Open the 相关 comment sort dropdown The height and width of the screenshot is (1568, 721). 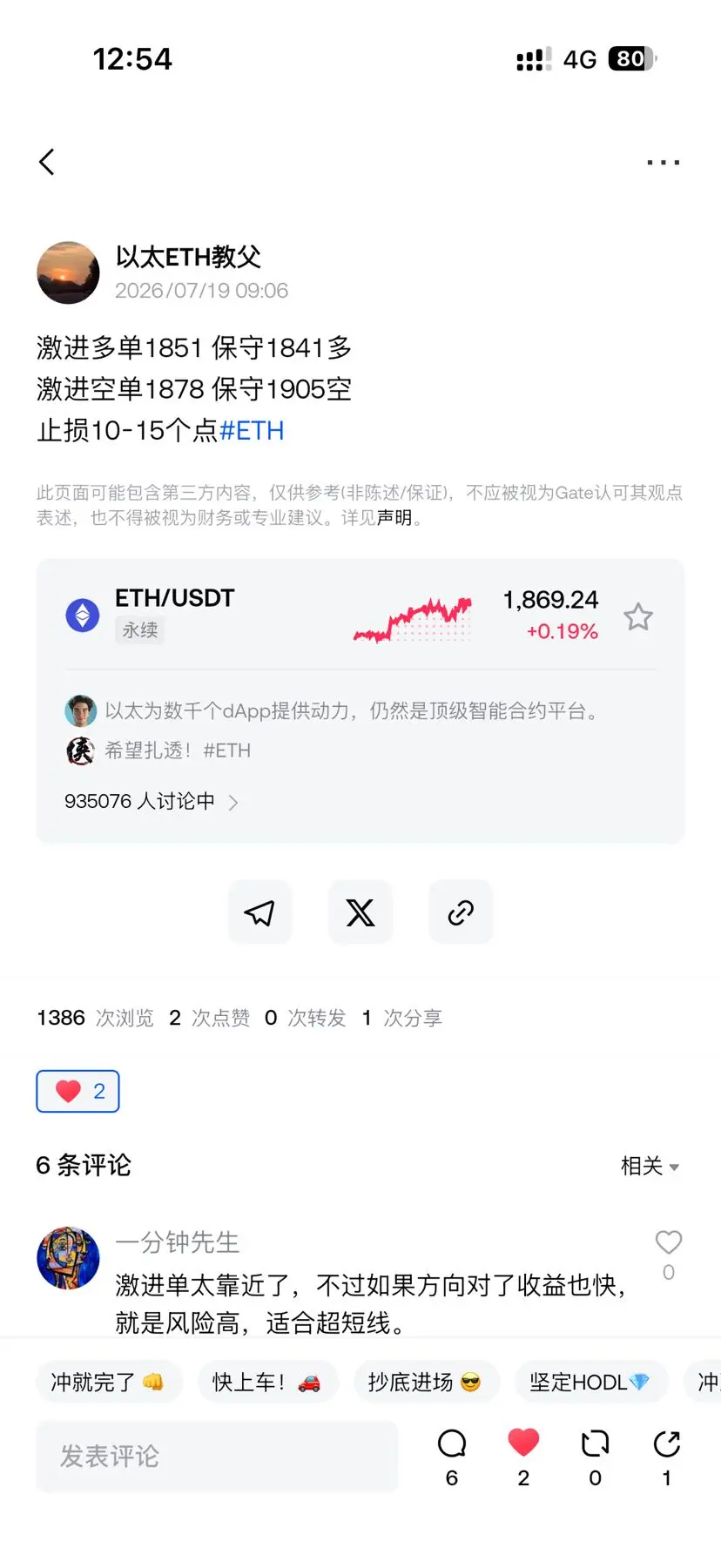650,1166
